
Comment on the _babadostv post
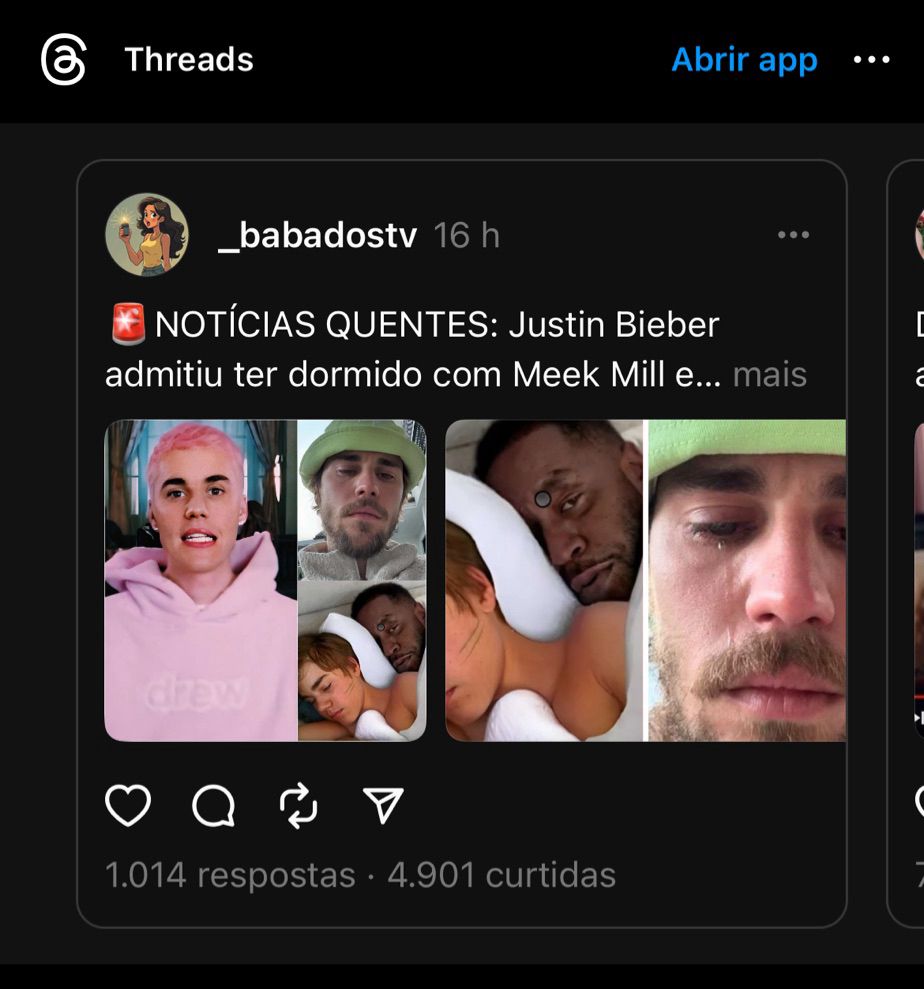point(214,805)
